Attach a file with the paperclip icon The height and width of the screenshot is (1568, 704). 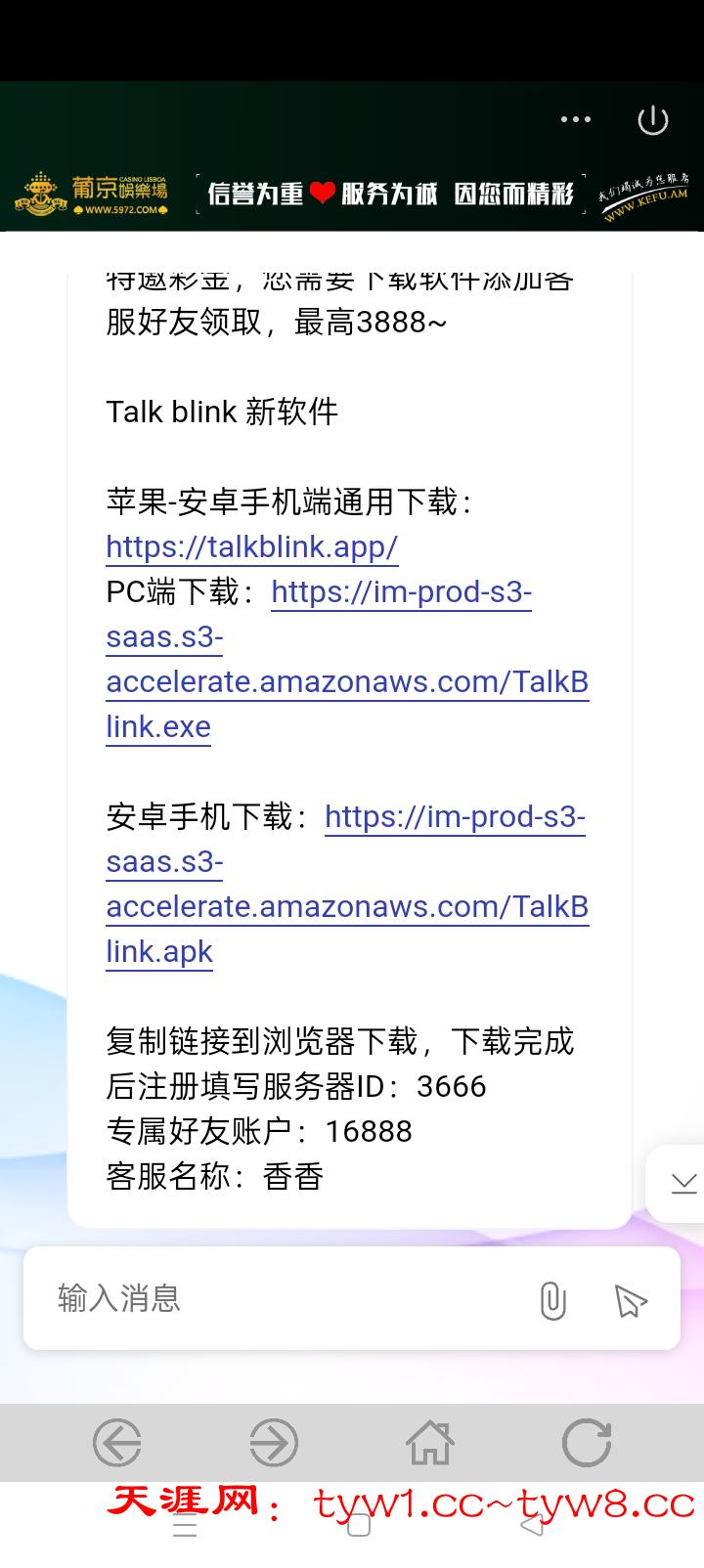[552, 1300]
